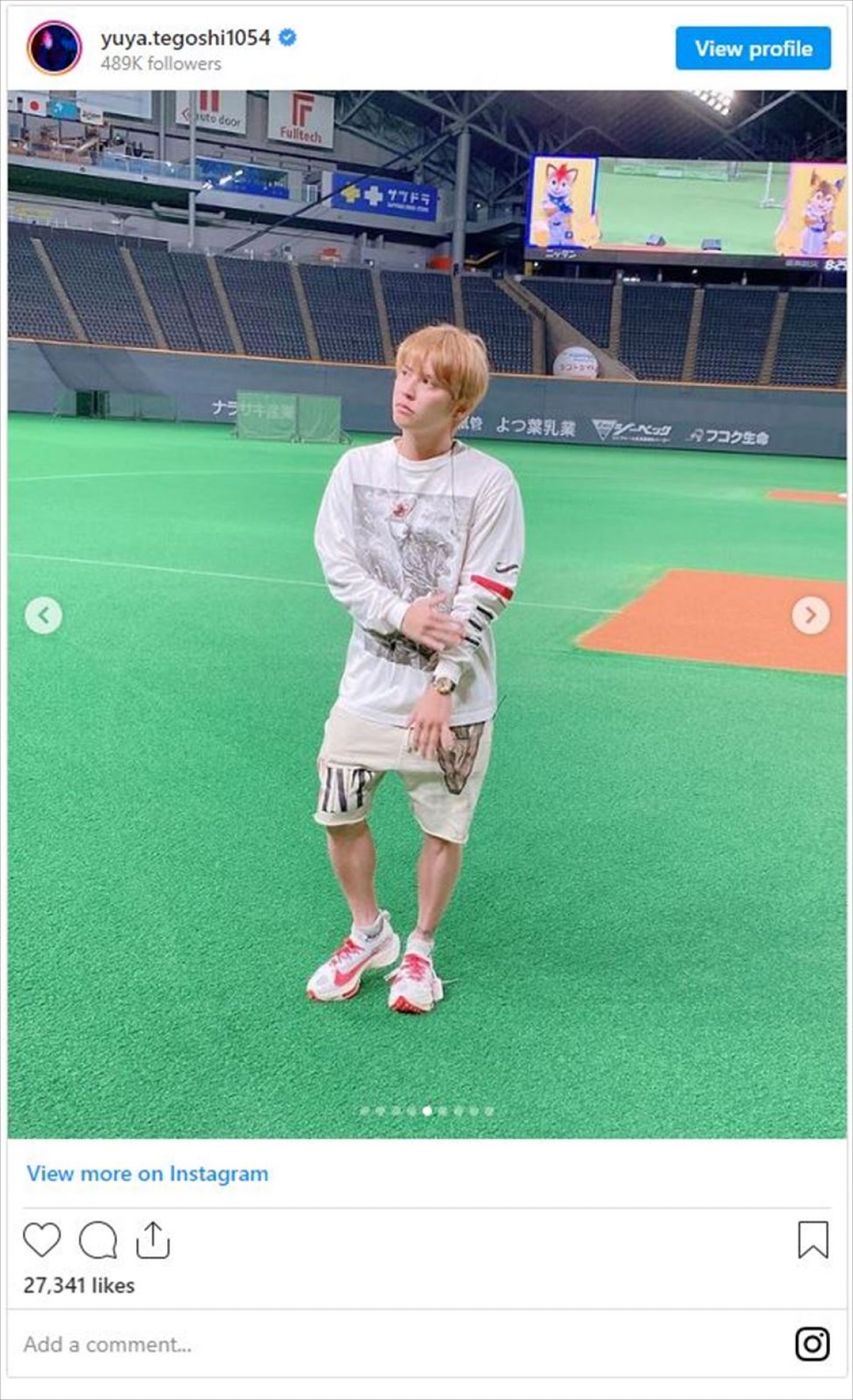The height and width of the screenshot is (1400, 853).
Task: Open the View profile button
Action: (753, 48)
